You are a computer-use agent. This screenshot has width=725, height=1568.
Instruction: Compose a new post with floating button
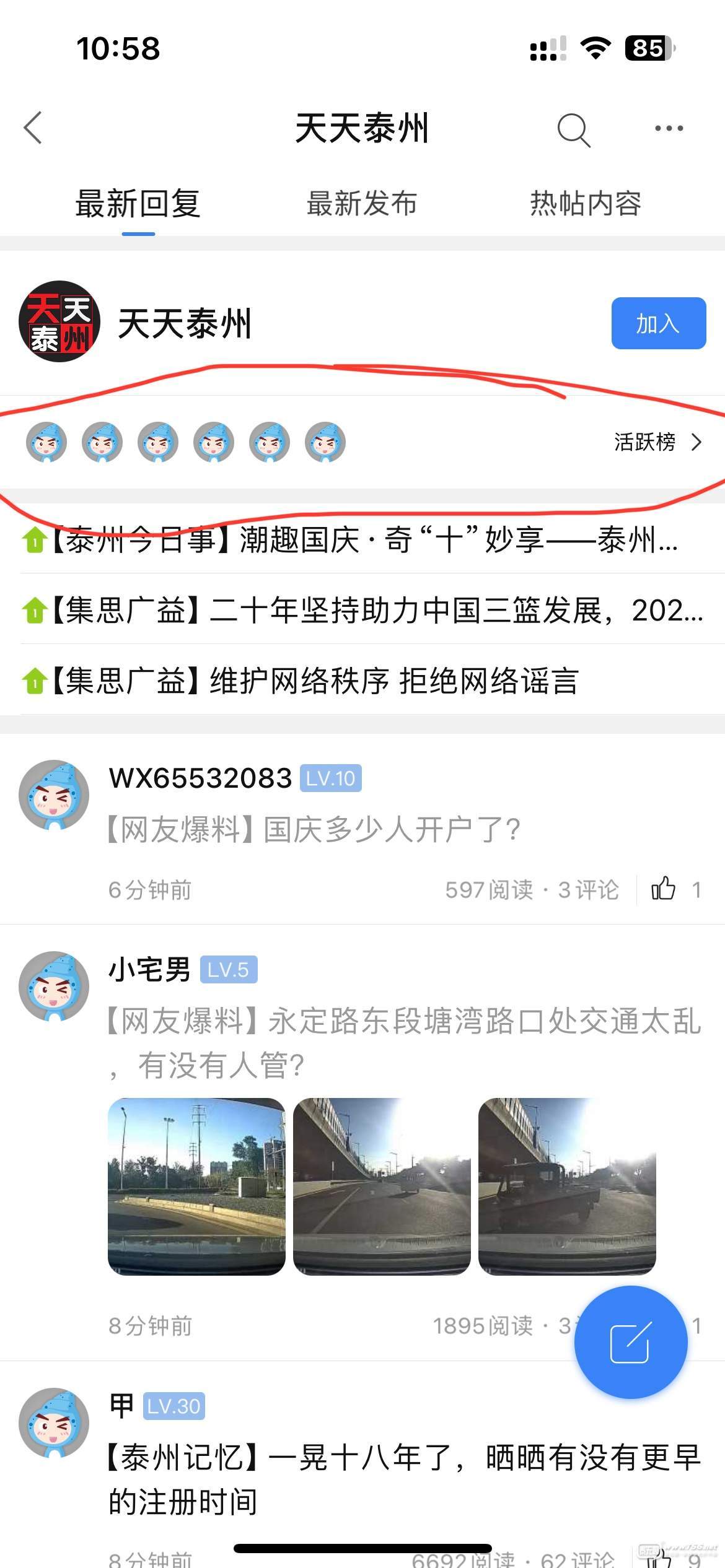(630, 1342)
